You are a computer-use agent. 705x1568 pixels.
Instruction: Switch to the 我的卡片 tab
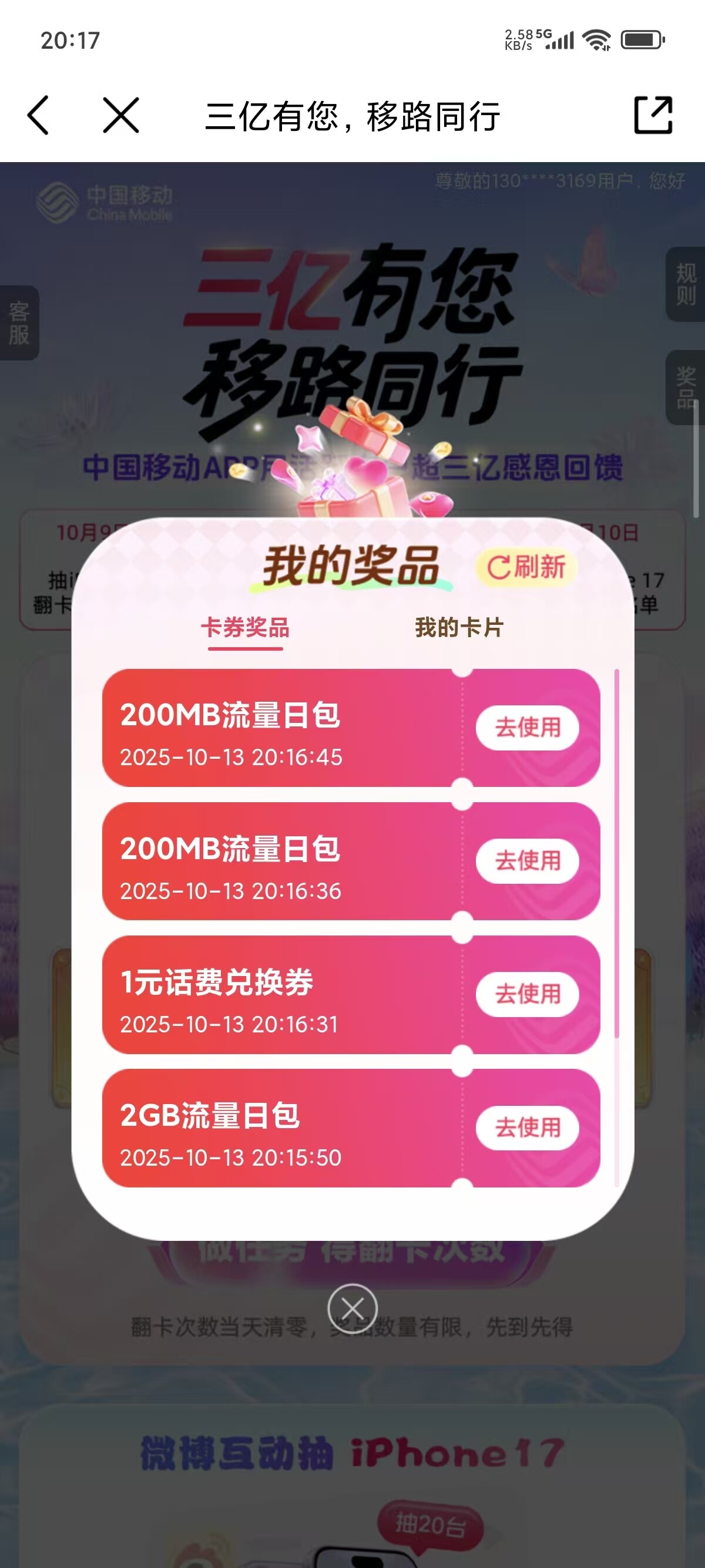coord(459,628)
